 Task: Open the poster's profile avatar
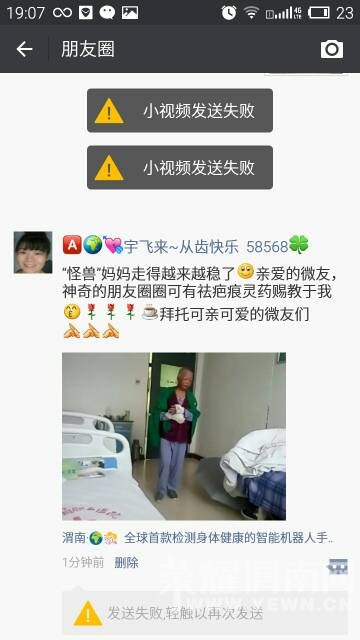(x=33, y=252)
